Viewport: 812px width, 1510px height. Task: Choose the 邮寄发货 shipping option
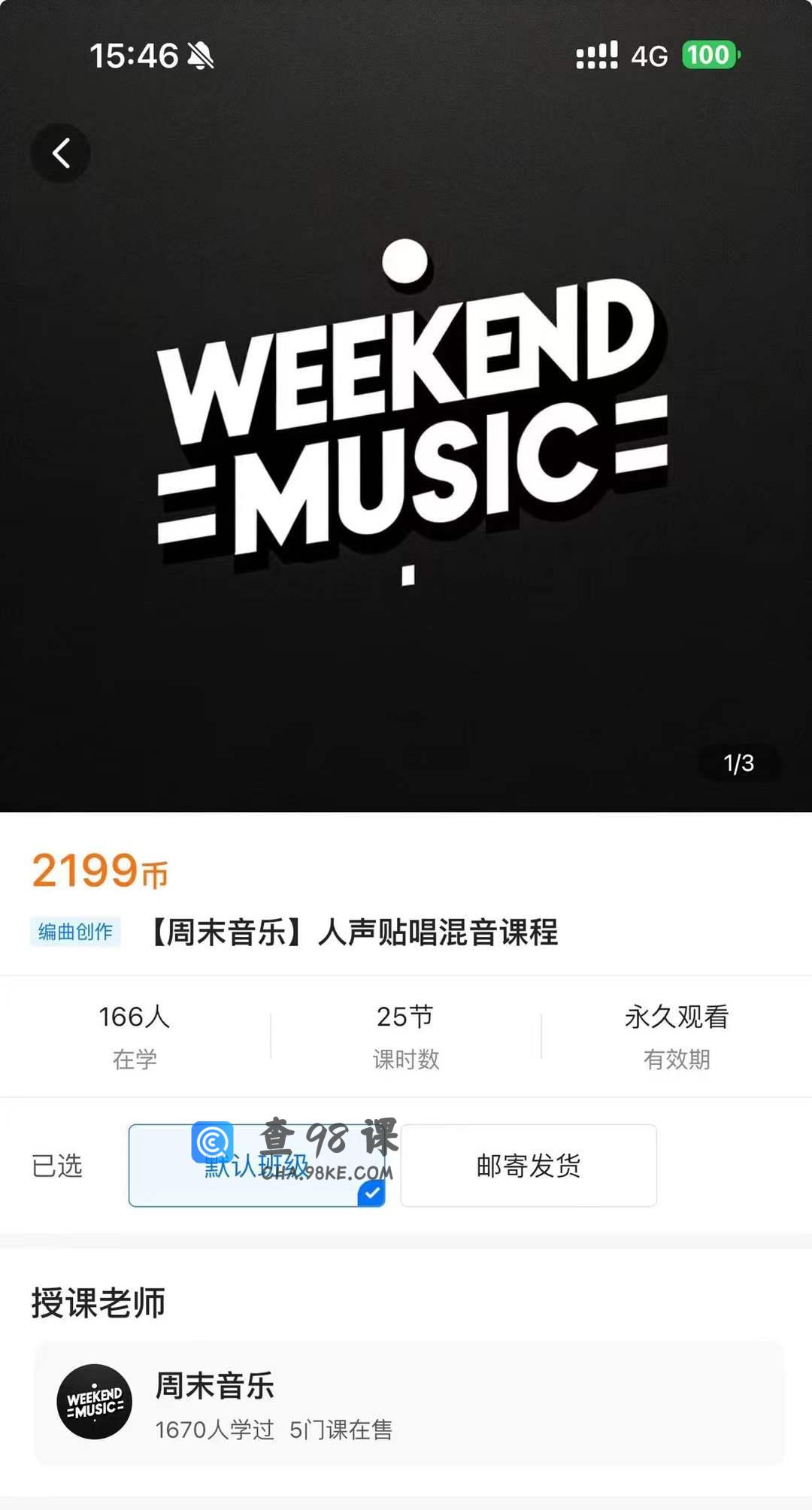point(529,1166)
